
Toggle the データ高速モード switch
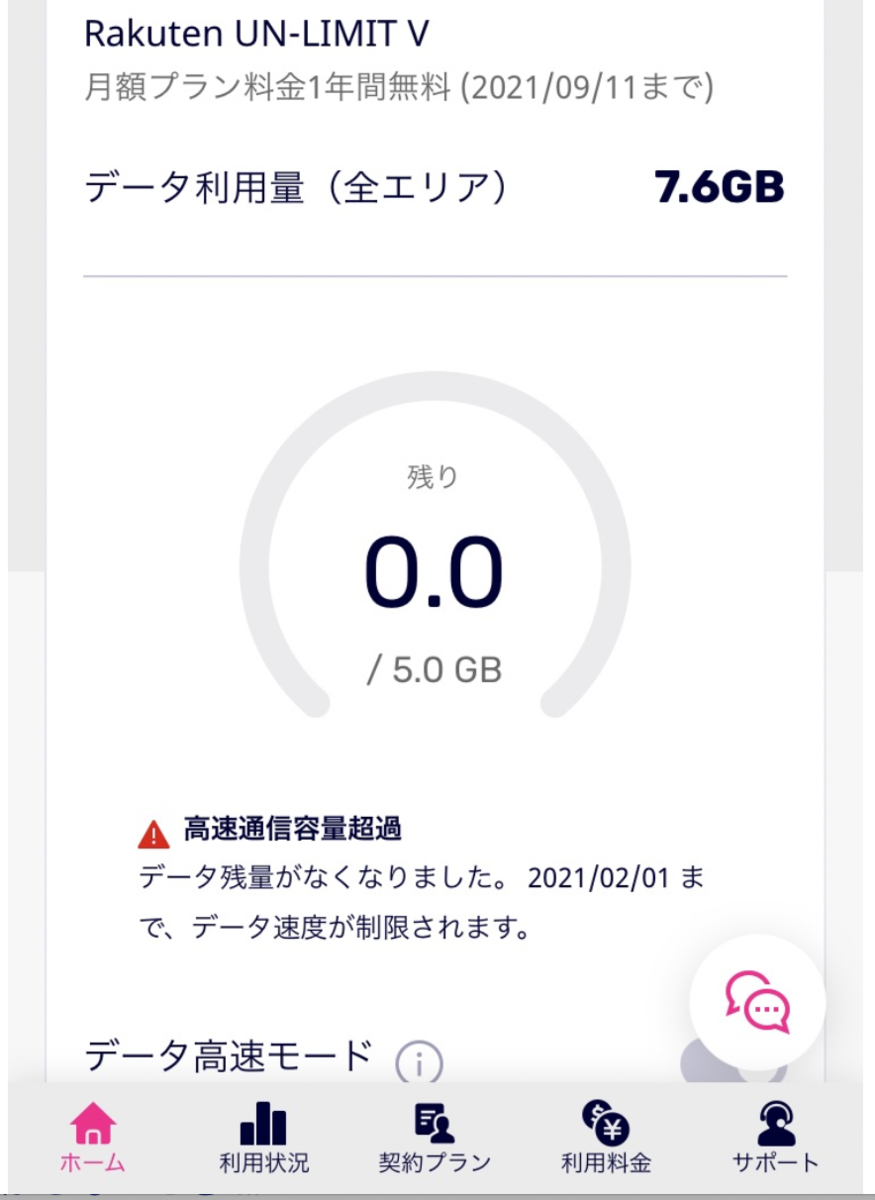coord(732,1064)
